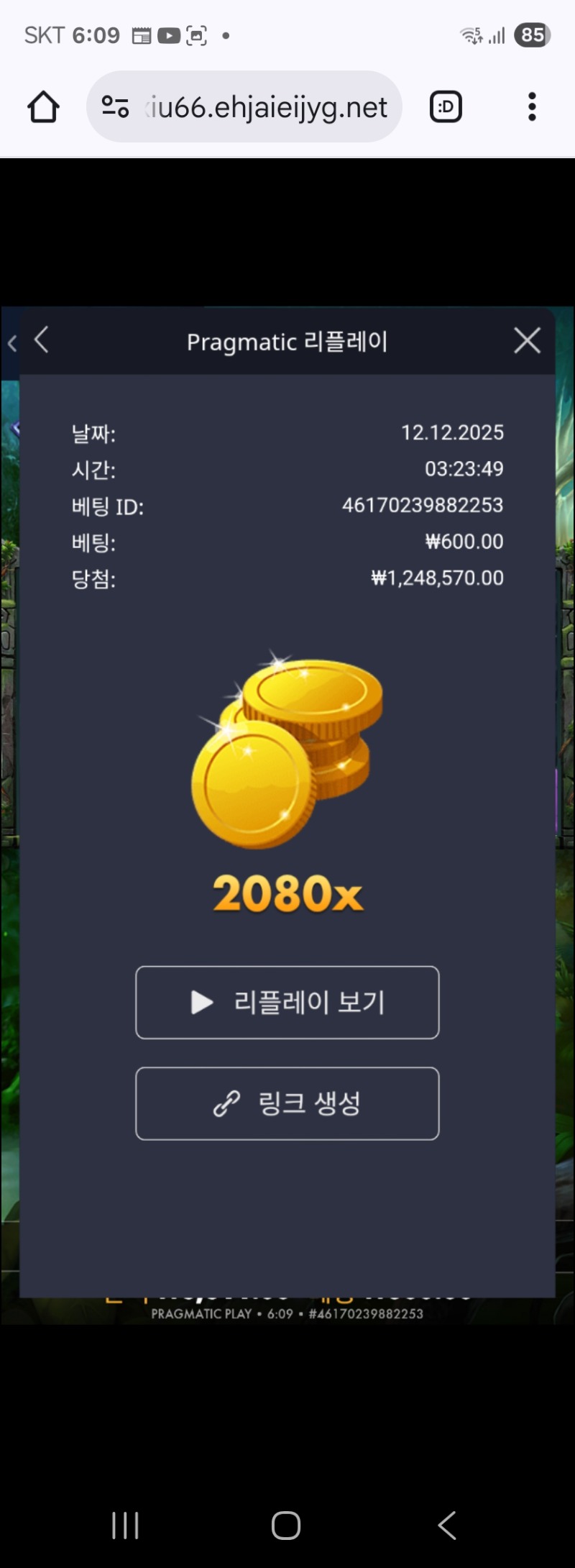
Task: Open the YouTube icon in status bar
Action: coord(168,35)
